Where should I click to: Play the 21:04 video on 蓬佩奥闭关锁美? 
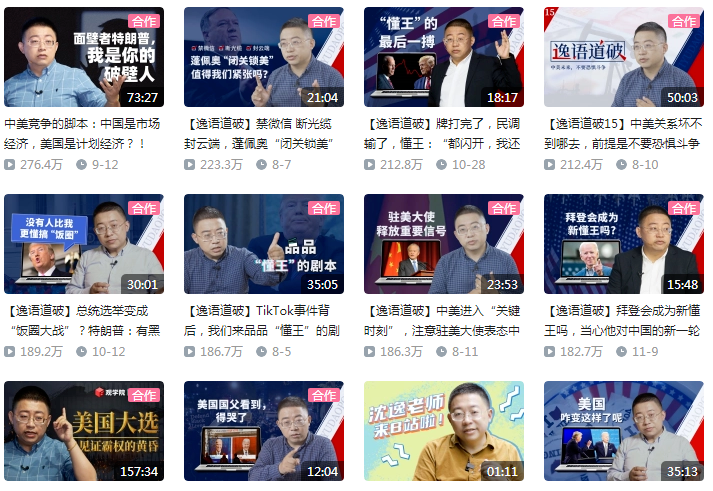[263, 57]
